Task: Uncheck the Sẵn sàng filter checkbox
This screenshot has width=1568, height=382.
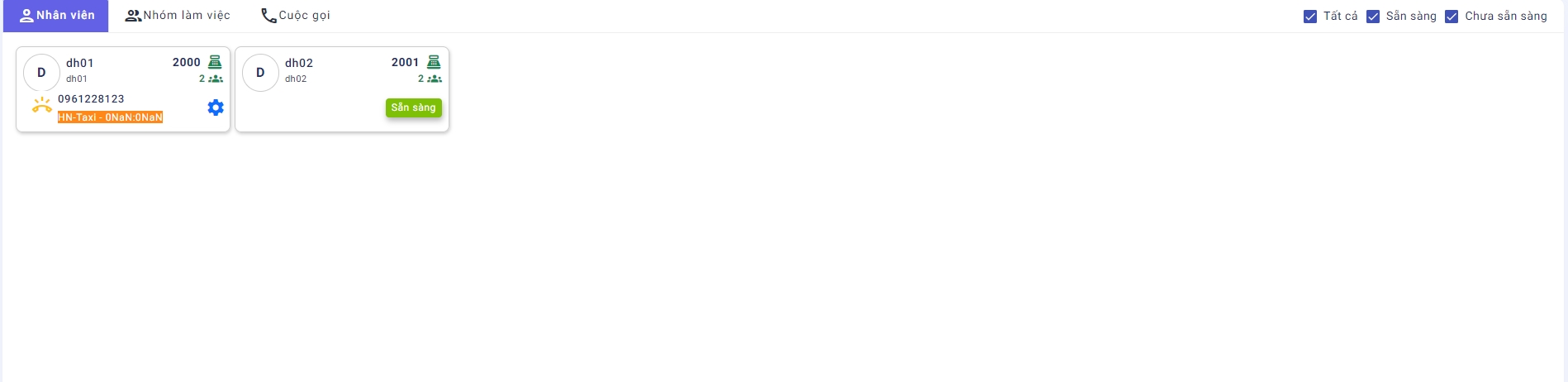Action: 1373,17
